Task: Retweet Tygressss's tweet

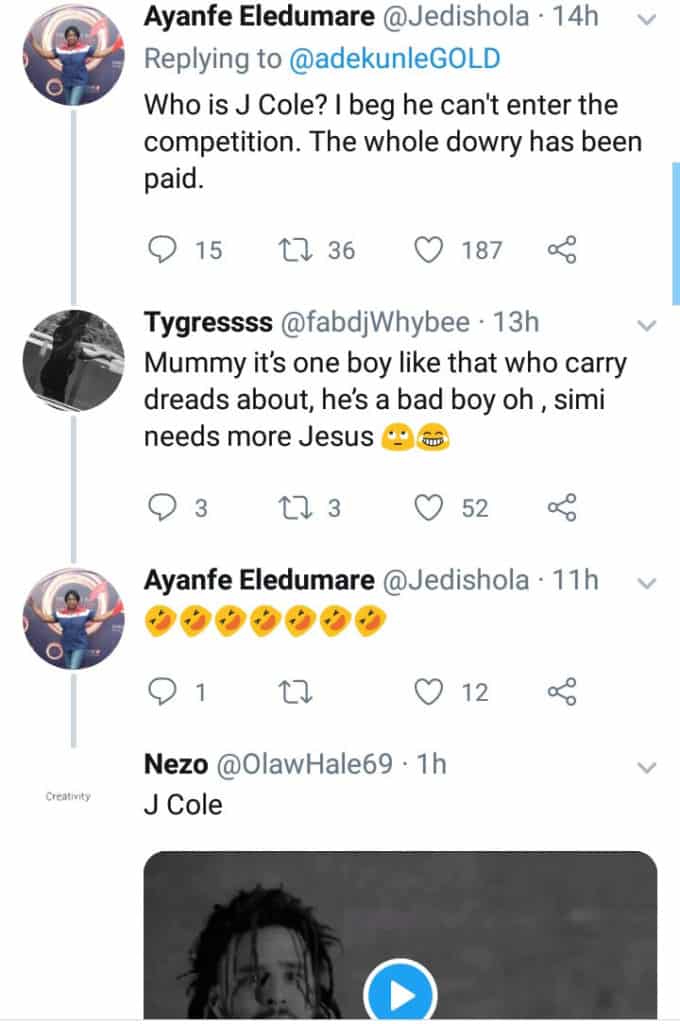Action: click(298, 508)
